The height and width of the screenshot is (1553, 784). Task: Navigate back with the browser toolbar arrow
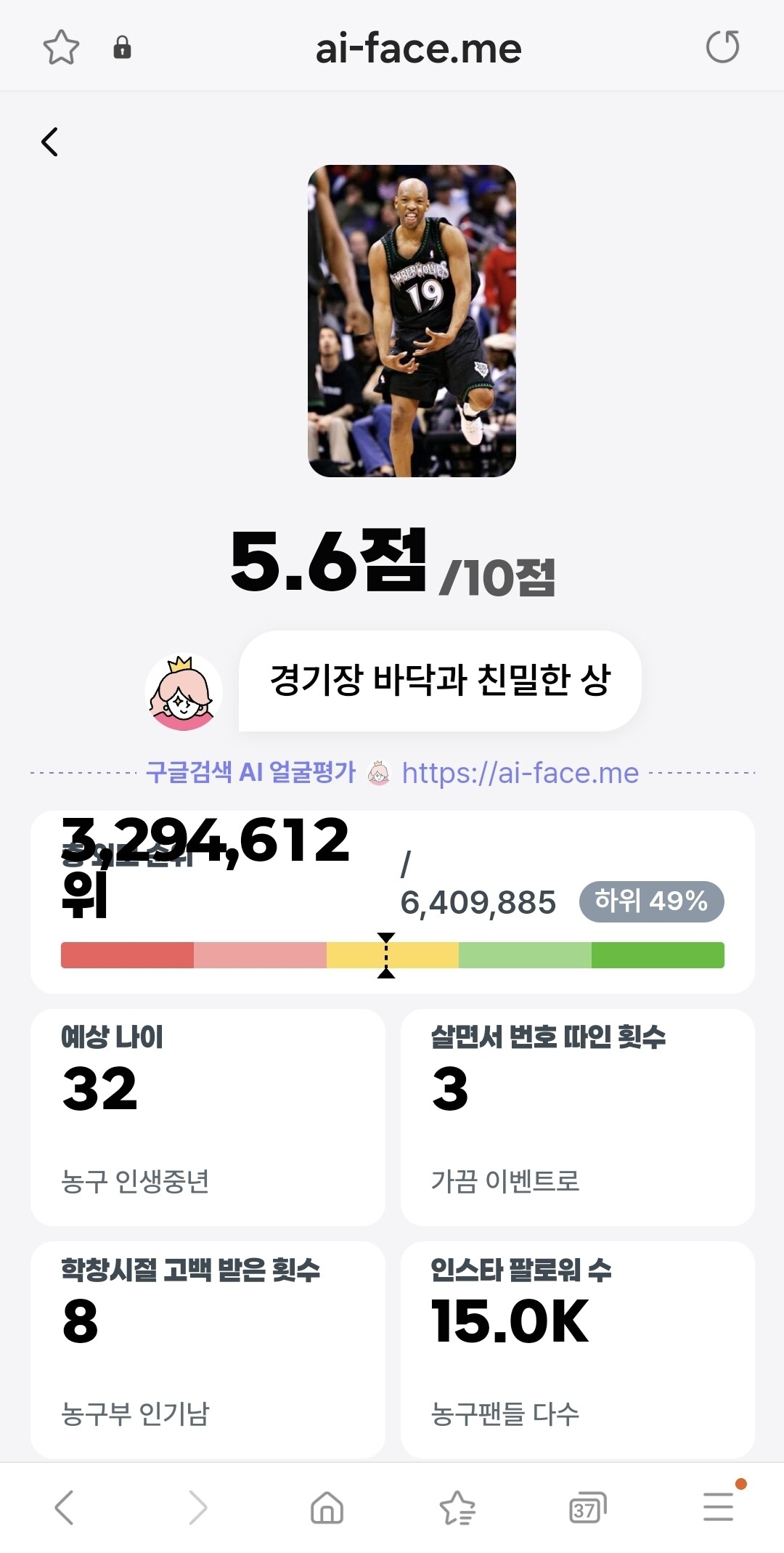64,1507
